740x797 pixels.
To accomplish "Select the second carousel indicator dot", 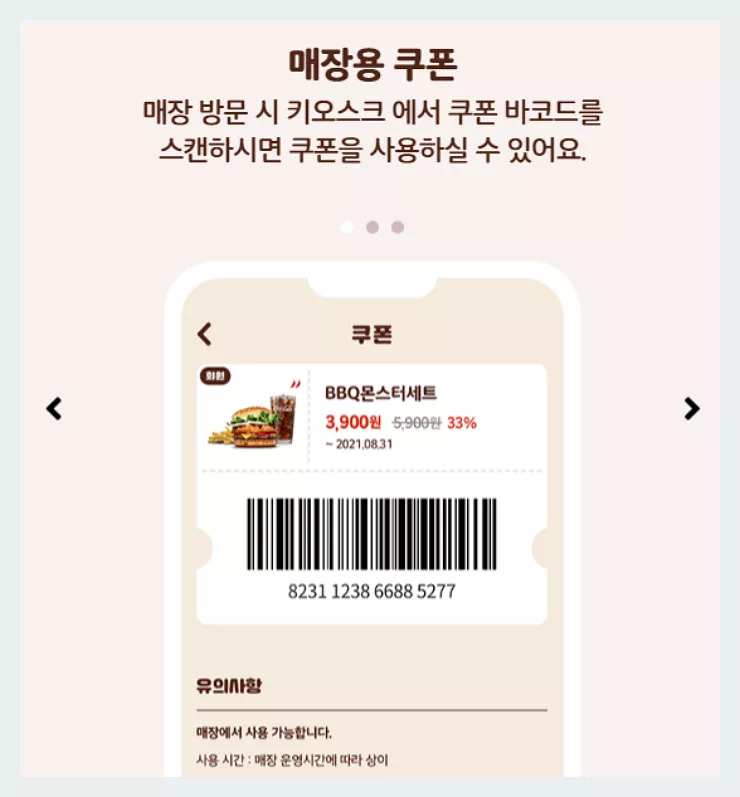I will pyautogui.click(x=370, y=227).
